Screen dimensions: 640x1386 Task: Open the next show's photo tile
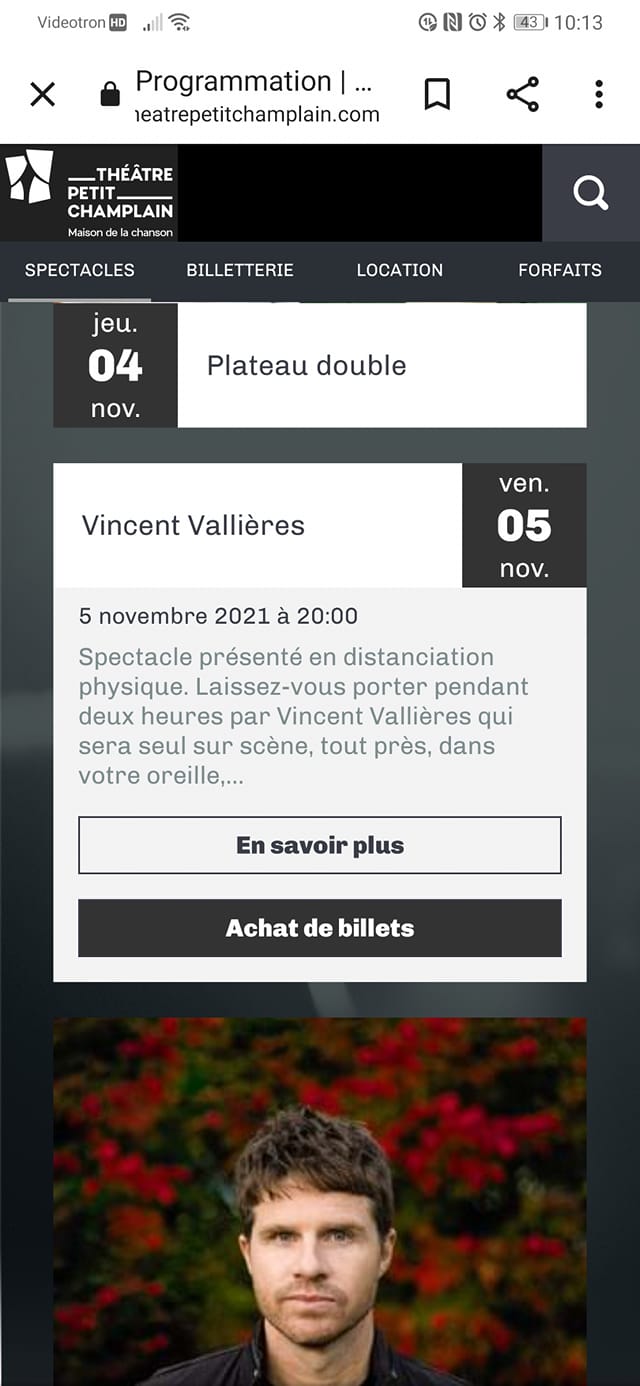pyautogui.click(x=320, y=1201)
